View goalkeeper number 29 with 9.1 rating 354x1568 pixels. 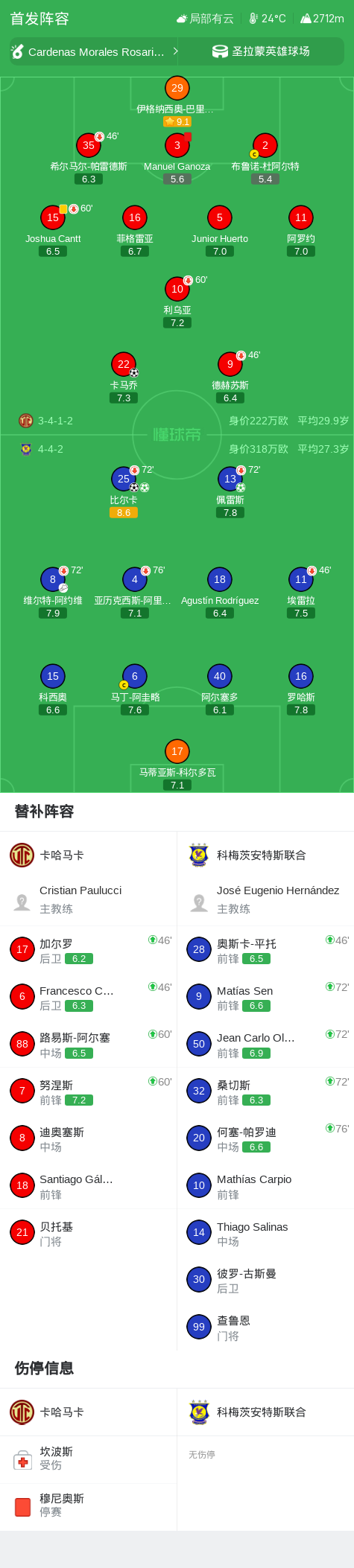click(x=177, y=101)
